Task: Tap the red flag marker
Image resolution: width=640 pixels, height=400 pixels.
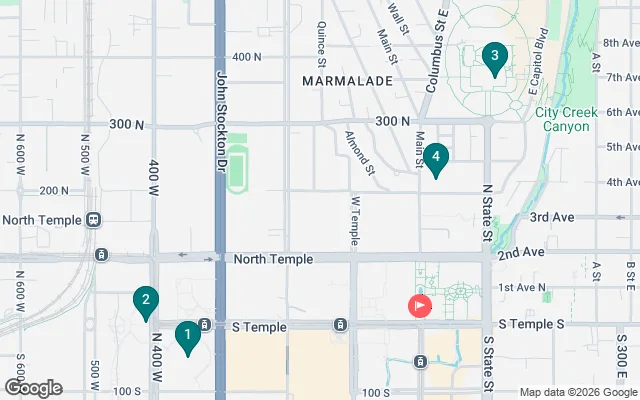Action: tap(420, 305)
